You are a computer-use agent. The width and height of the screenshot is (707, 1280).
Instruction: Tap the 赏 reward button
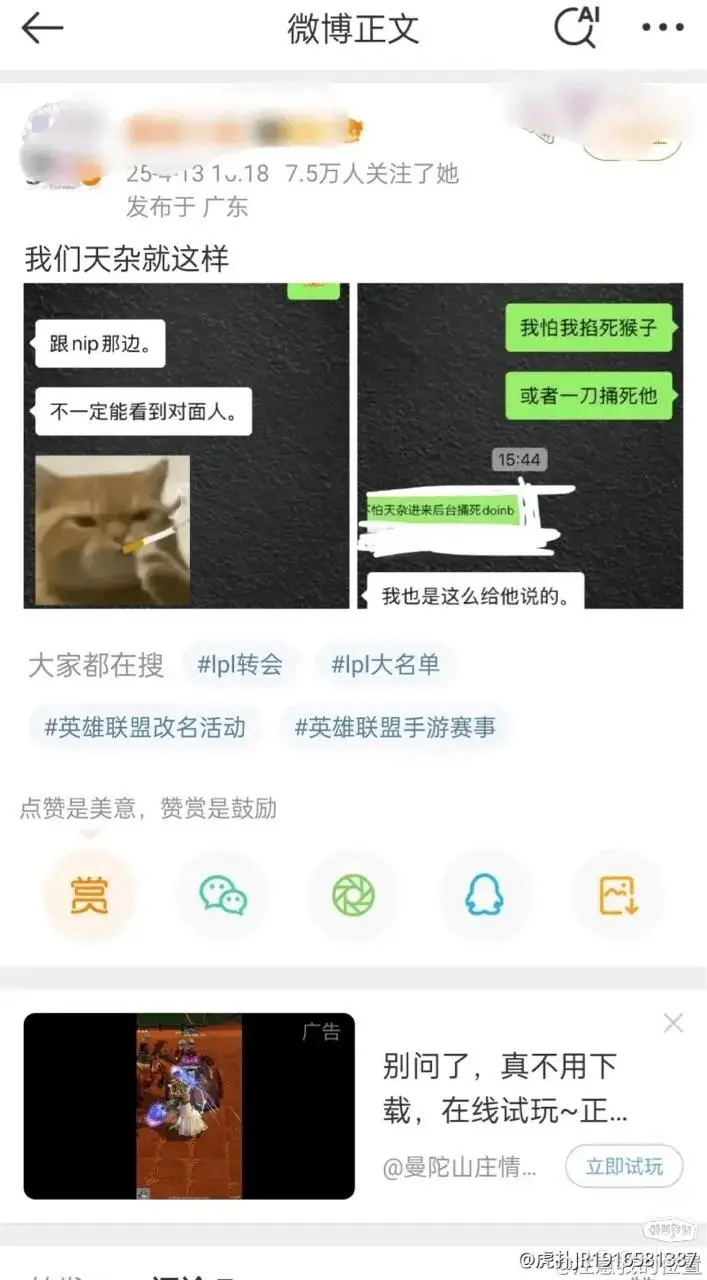click(90, 896)
